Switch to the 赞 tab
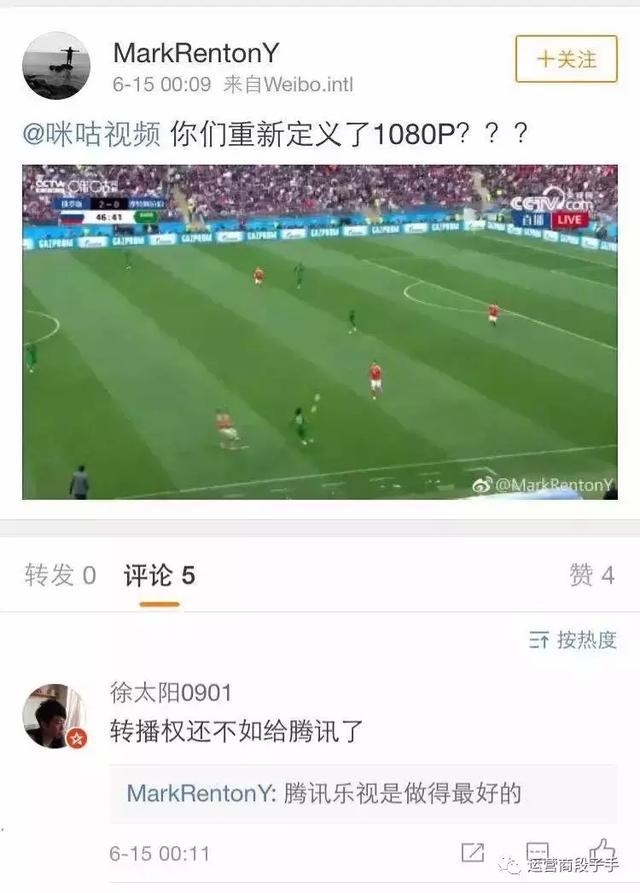Image resolution: width=640 pixels, height=893 pixels. click(591, 575)
